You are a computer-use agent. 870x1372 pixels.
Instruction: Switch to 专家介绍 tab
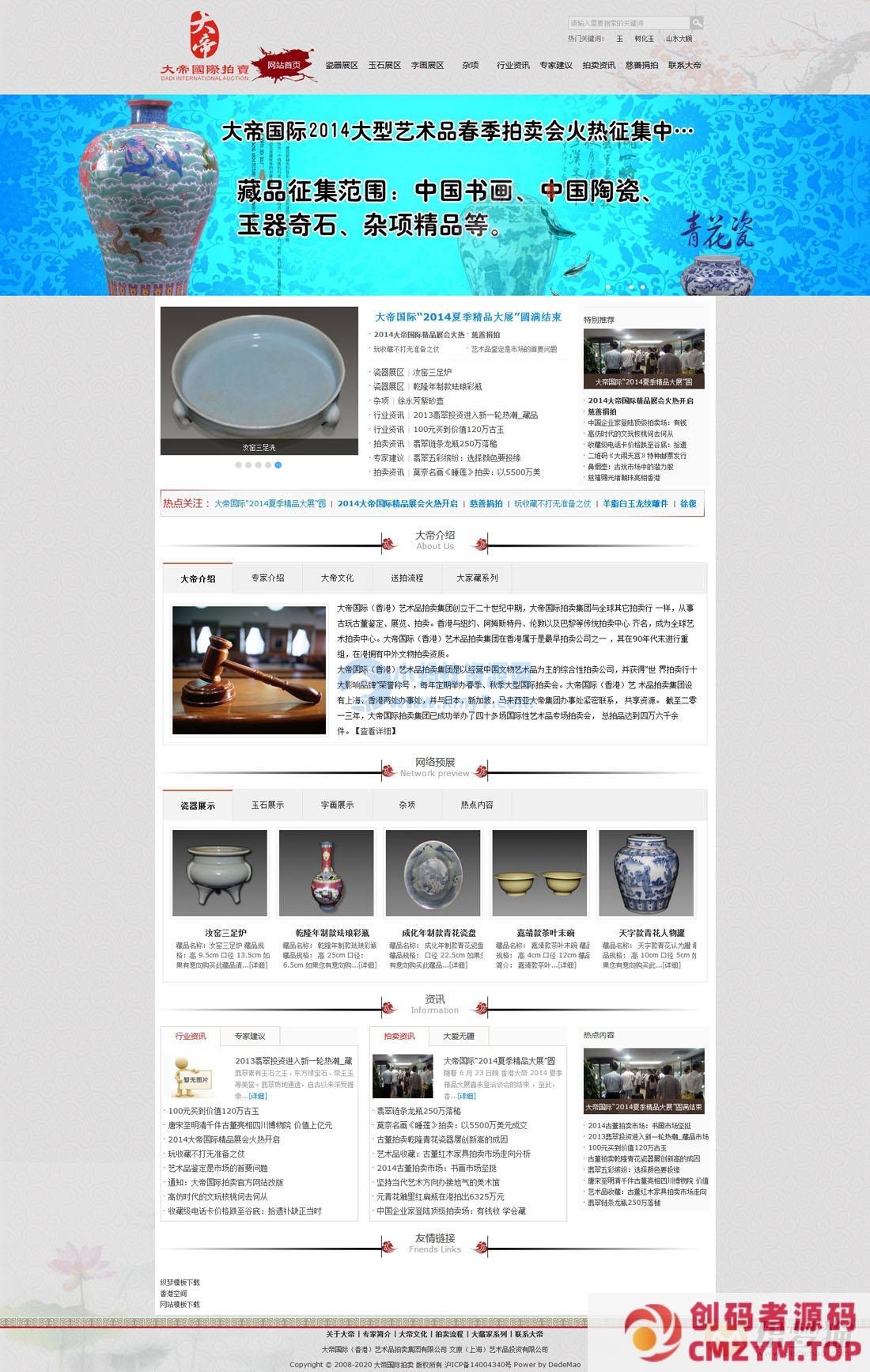point(267,578)
